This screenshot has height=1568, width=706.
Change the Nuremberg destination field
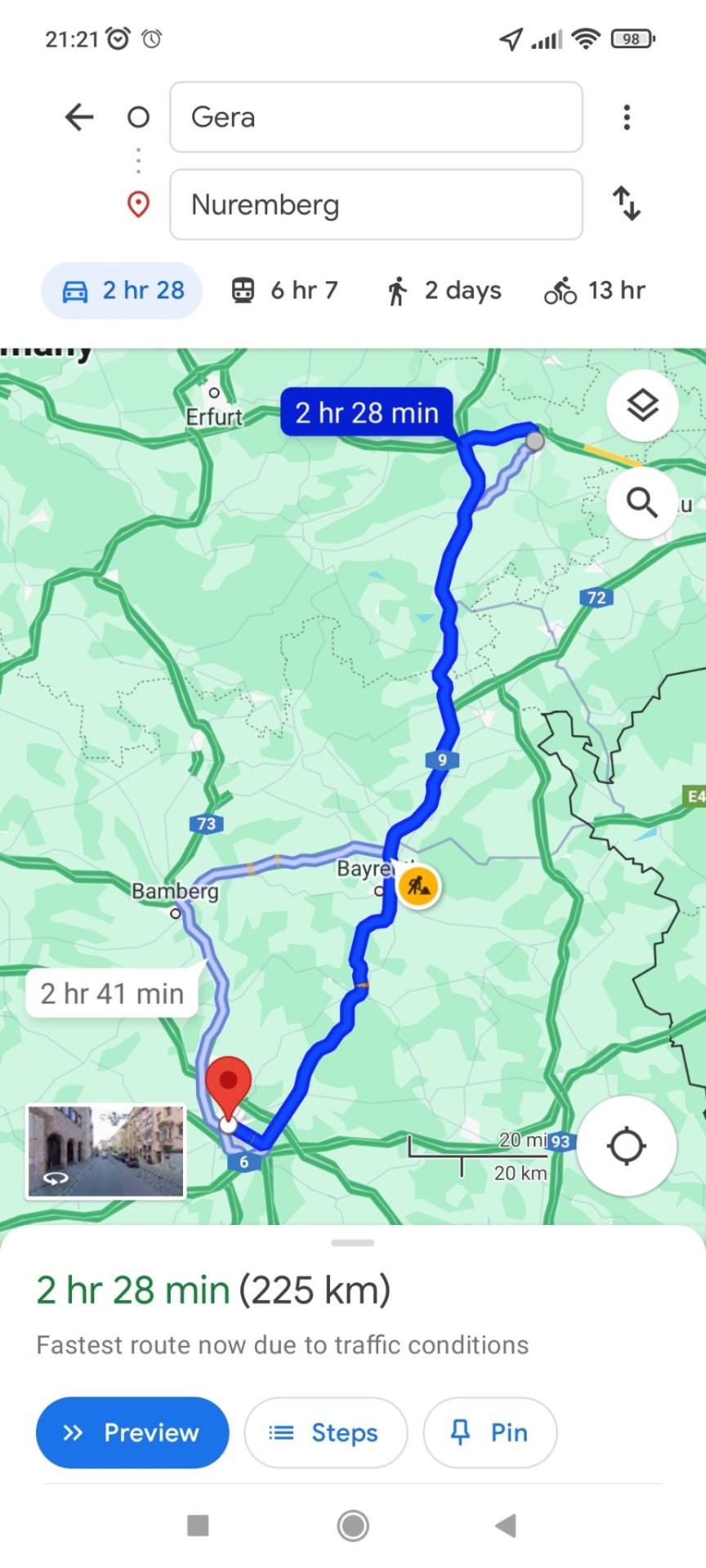click(376, 204)
